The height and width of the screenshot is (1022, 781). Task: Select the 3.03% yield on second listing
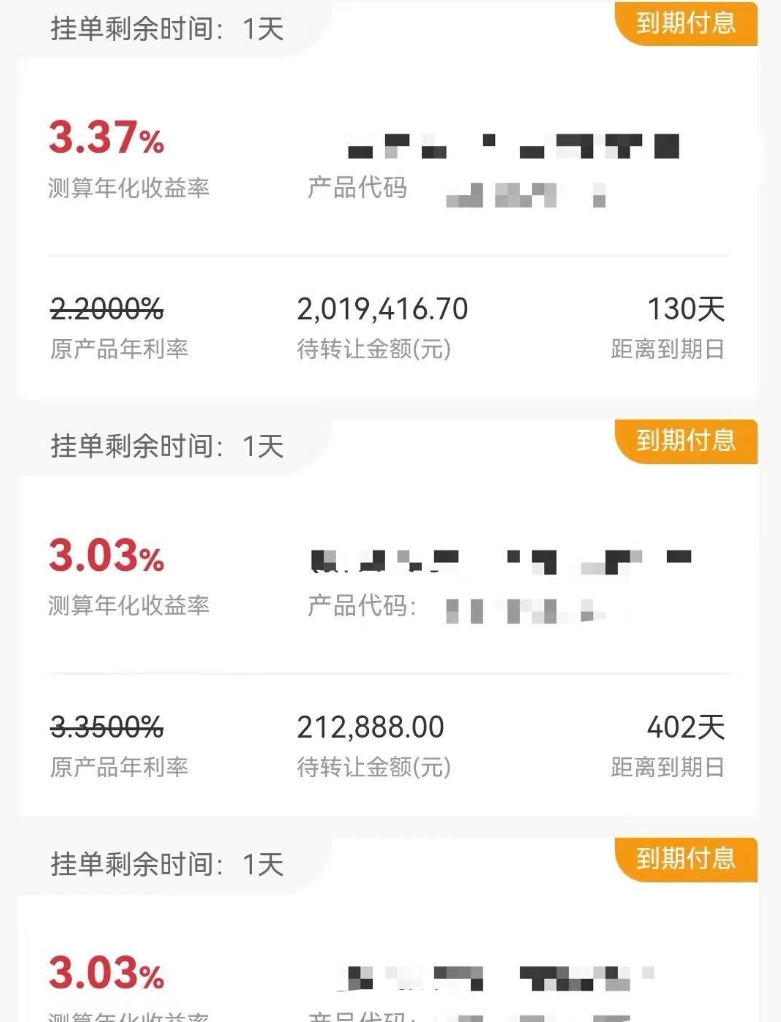[106, 556]
